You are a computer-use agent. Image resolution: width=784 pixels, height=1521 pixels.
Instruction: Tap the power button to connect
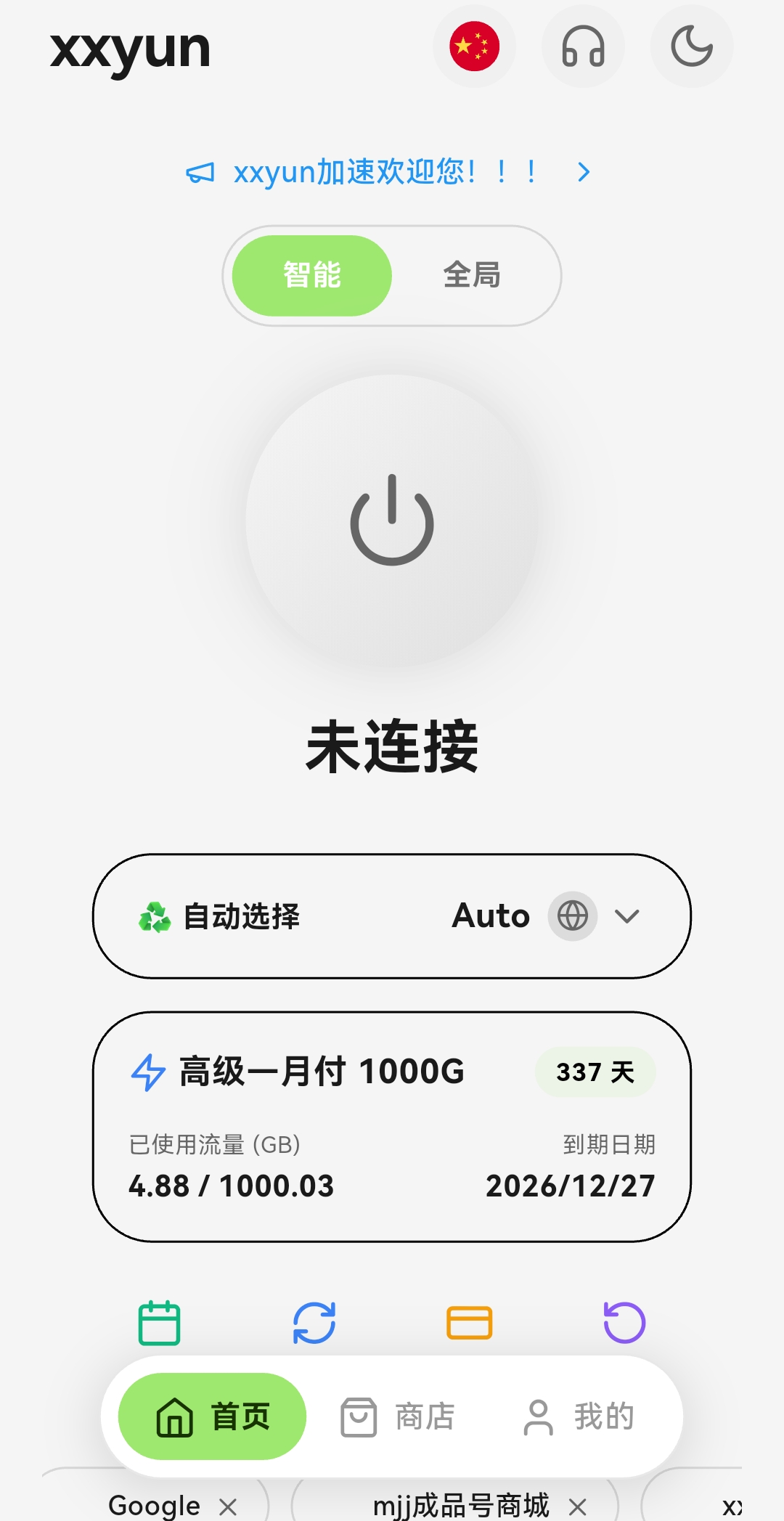pyautogui.click(x=392, y=520)
